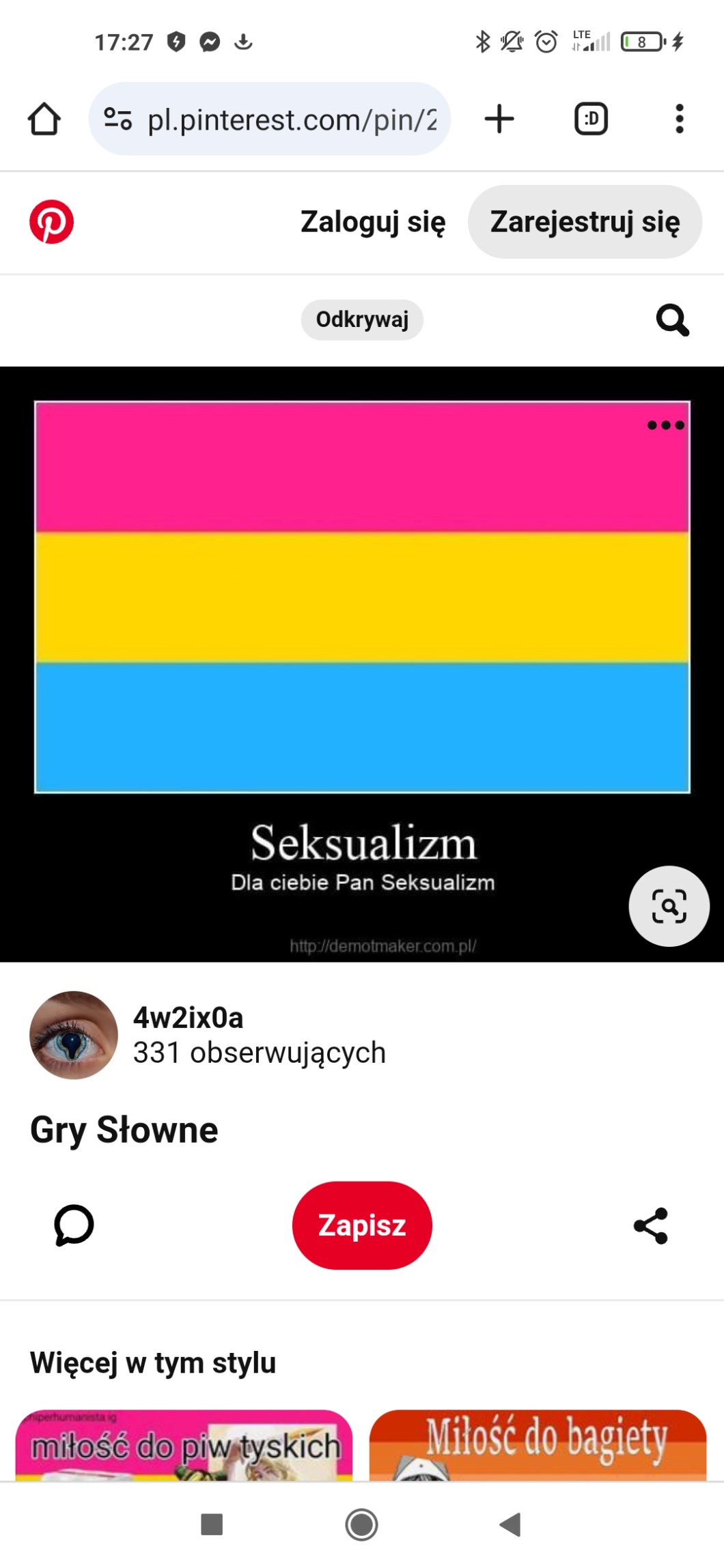The width and height of the screenshot is (724, 1568).
Task: Select the Odkrywaj chip
Action: pos(362,319)
